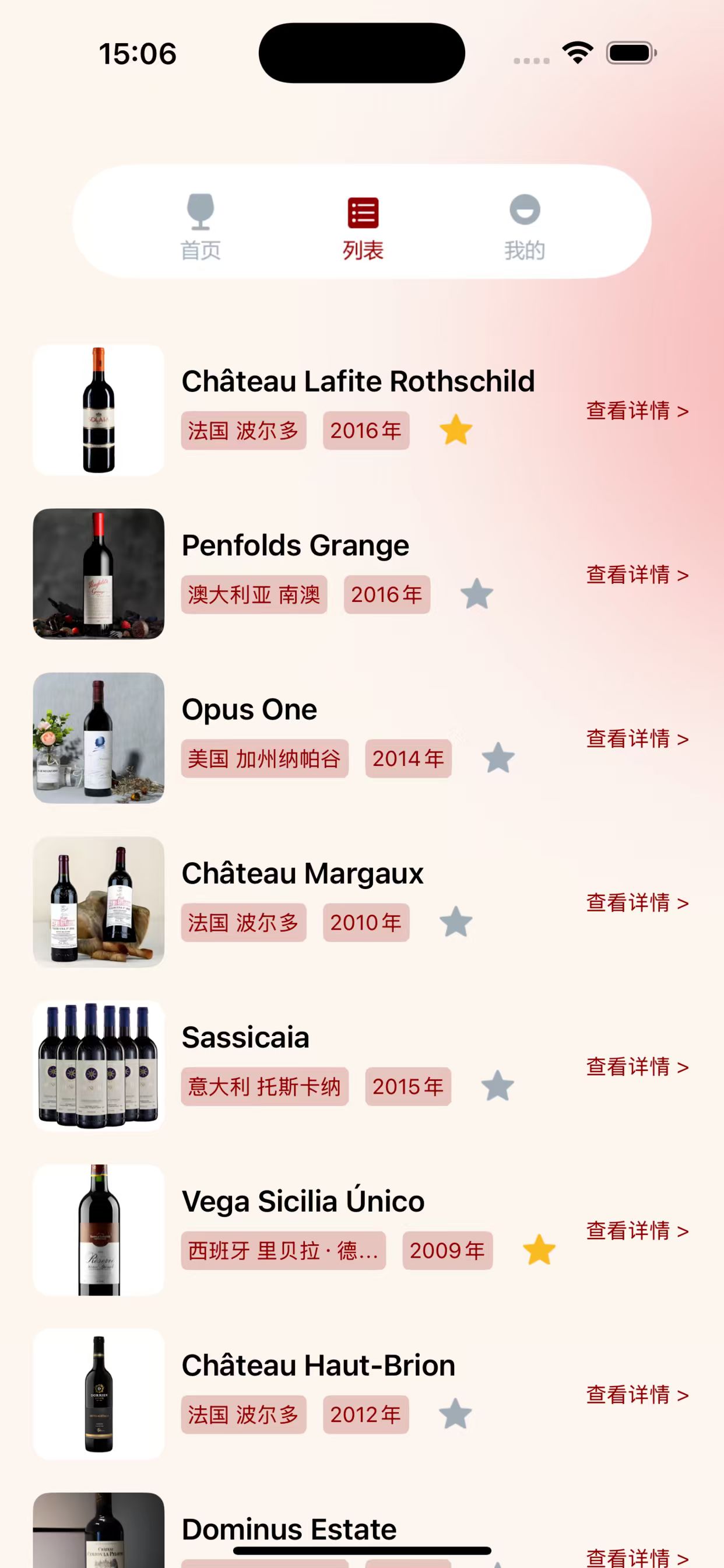This screenshot has width=724, height=1568.
Task: Add Château Haut-Brion to favorites
Action: tap(455, 1414)
